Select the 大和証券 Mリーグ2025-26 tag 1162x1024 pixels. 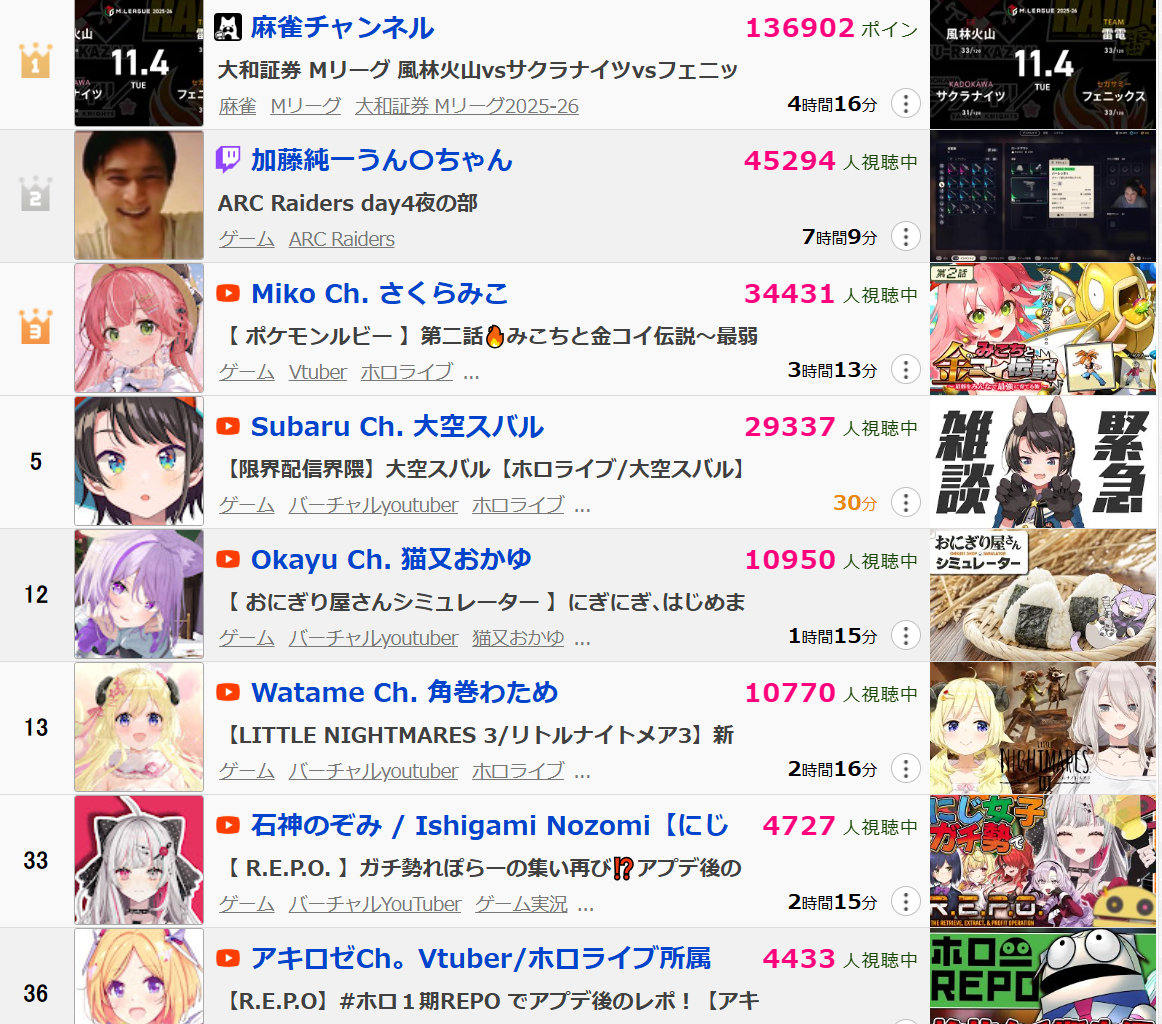click(466, 106)
